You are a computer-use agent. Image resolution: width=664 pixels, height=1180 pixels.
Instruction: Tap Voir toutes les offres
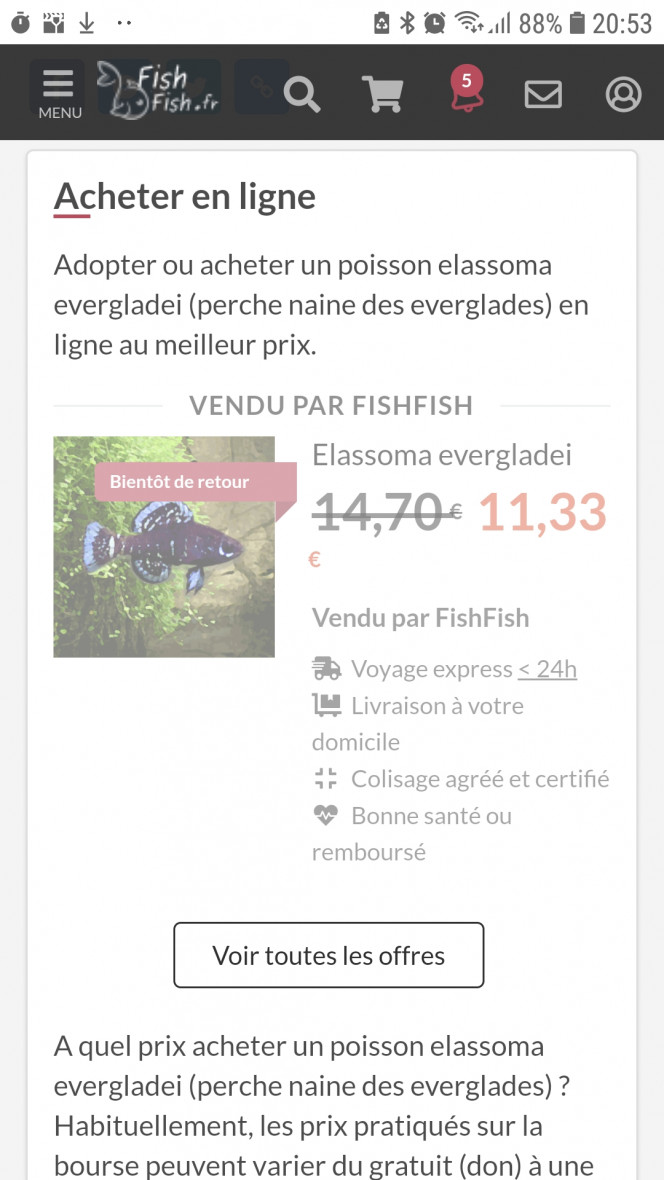pyautogui.click(x=328, y=955)
